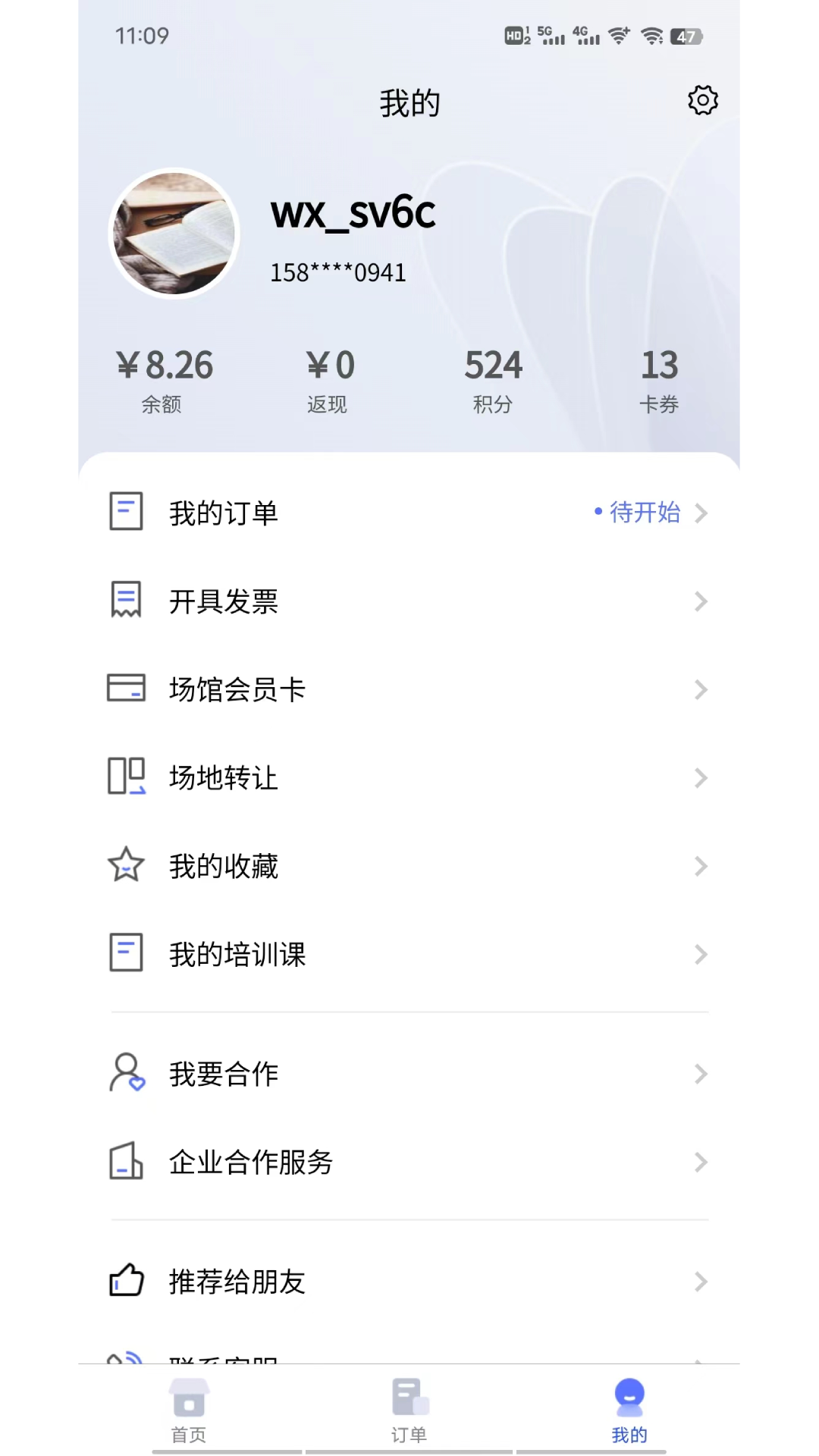Tap the 场地转让 transfer icon
Screen dimensions: 819x1456
tap(126, 777)
